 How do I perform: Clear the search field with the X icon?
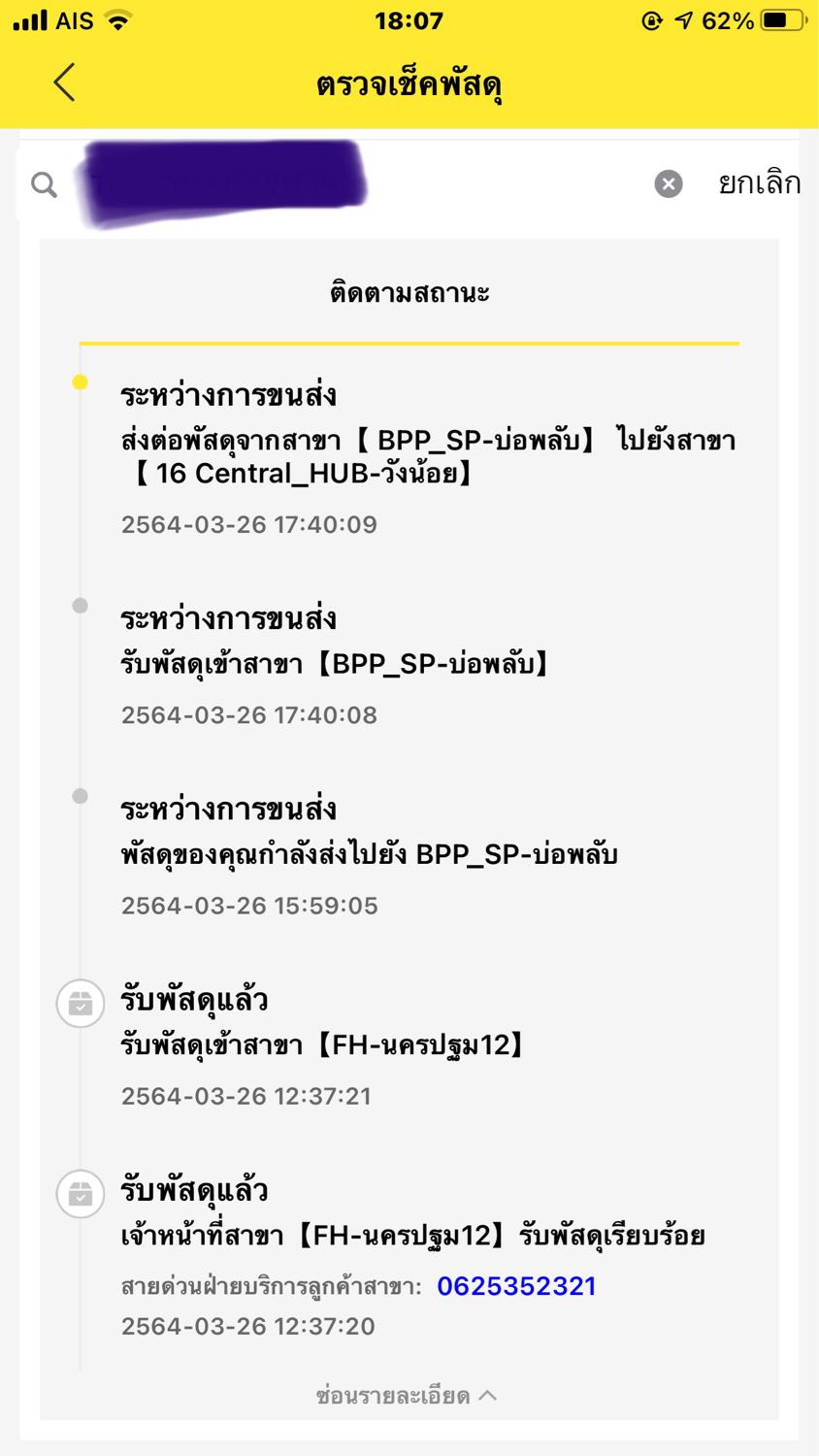[669, 183]
